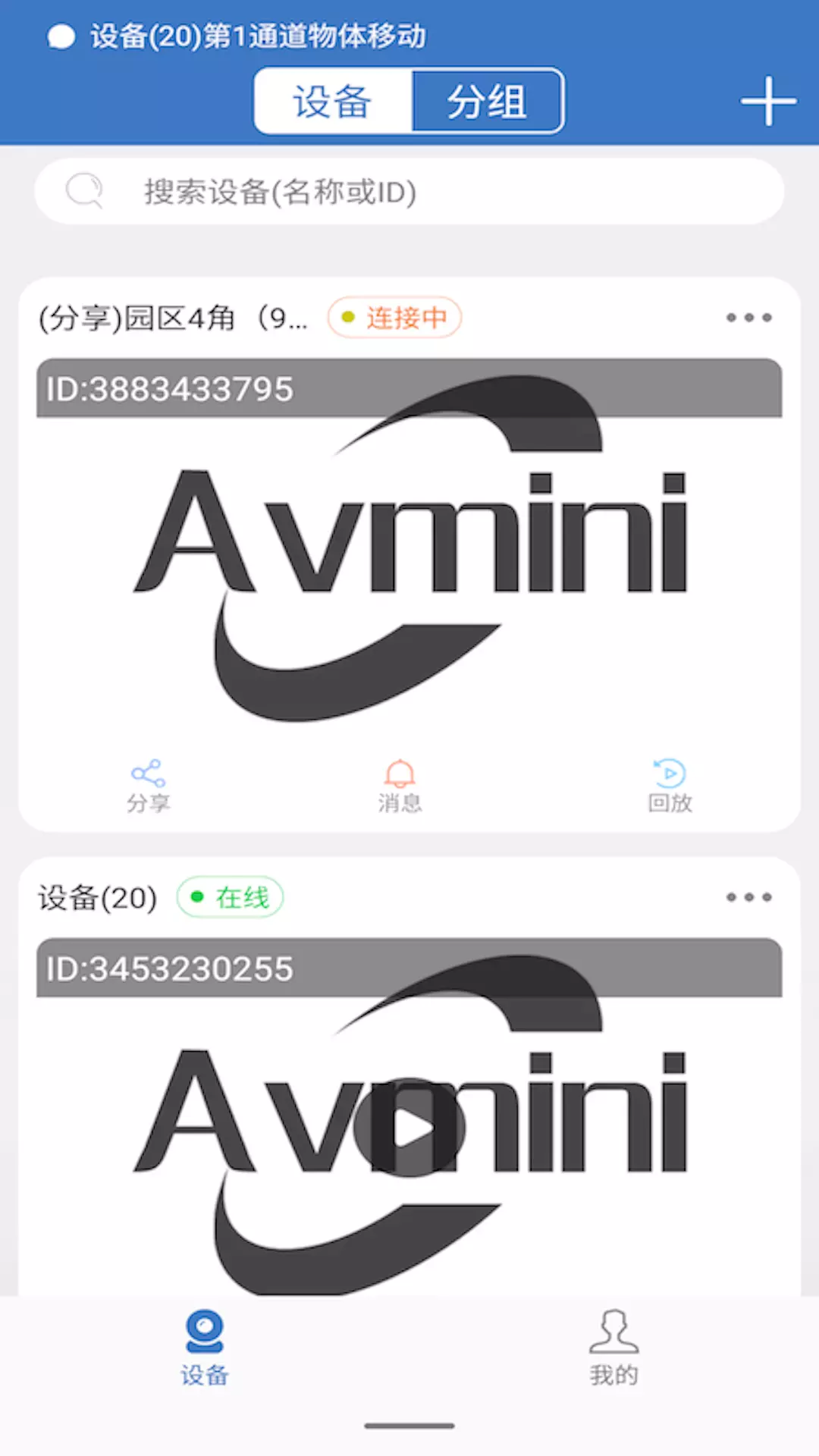Screen dimensions: 819x1456
Task: Open the 我的 tab in bottom bar
Action: [x=614, y=1348]
